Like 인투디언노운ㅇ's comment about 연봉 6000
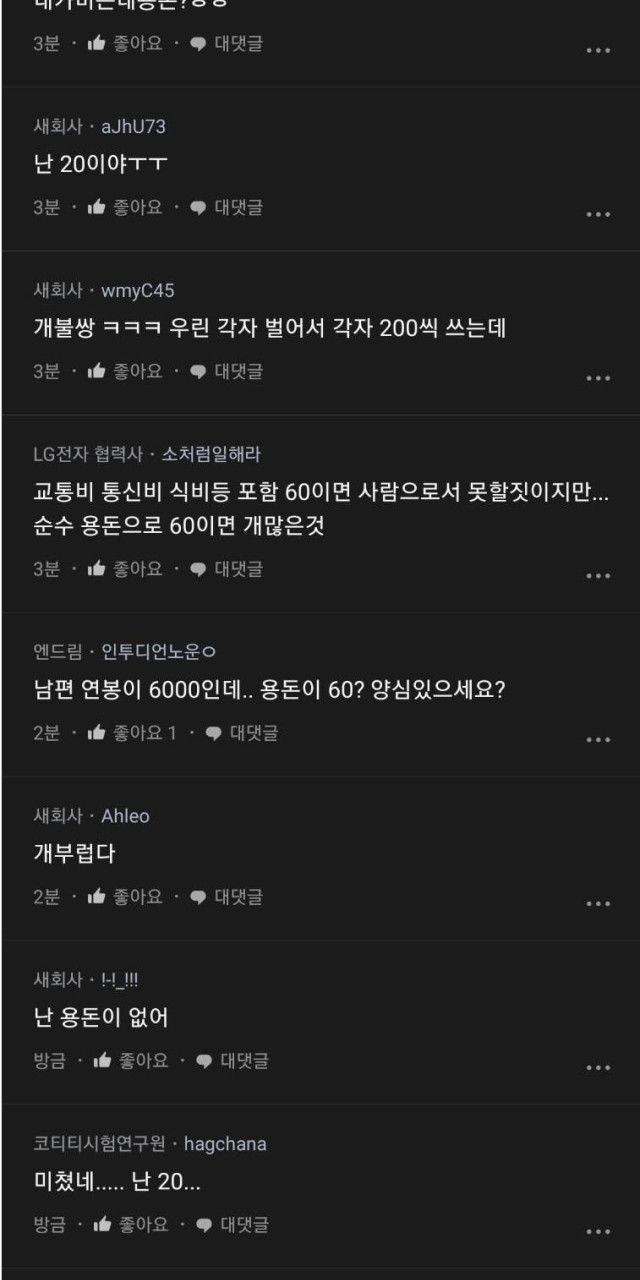The image size is (640, 1280). [x=131, y=733]
